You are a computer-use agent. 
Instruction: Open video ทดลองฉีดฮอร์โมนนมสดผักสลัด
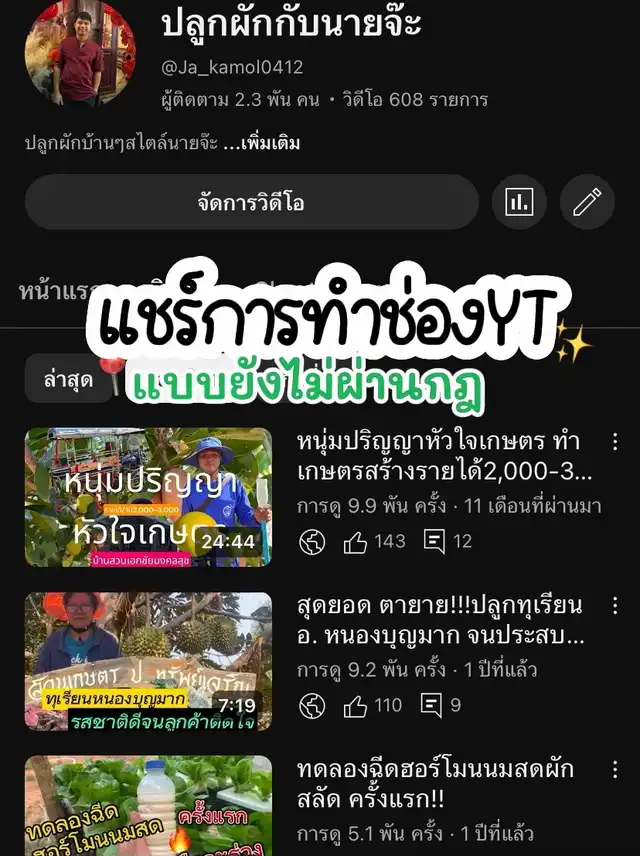148,805
